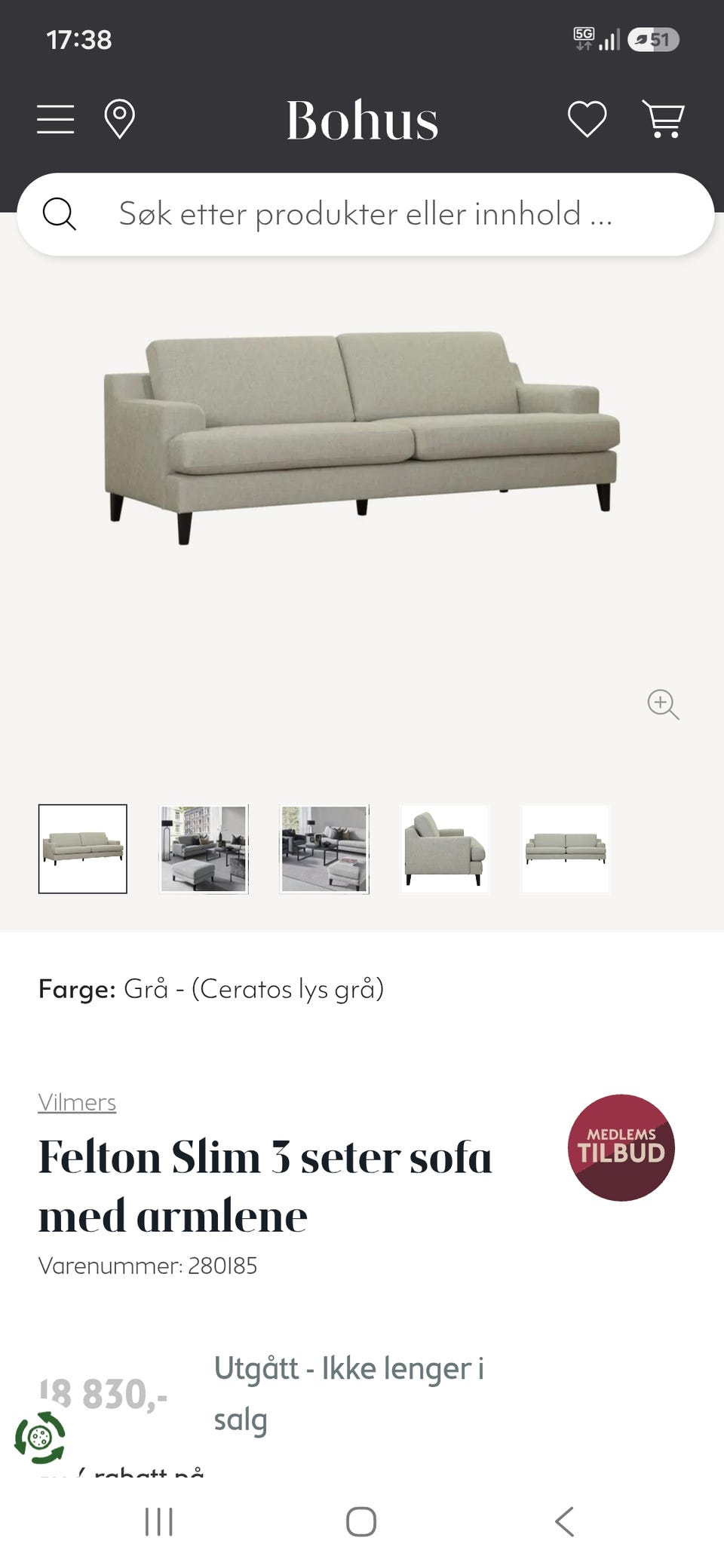The height and width of the screenshot is (1568, 724).
Task: Select the second living room thumbnail
Action: pos(204,849)
